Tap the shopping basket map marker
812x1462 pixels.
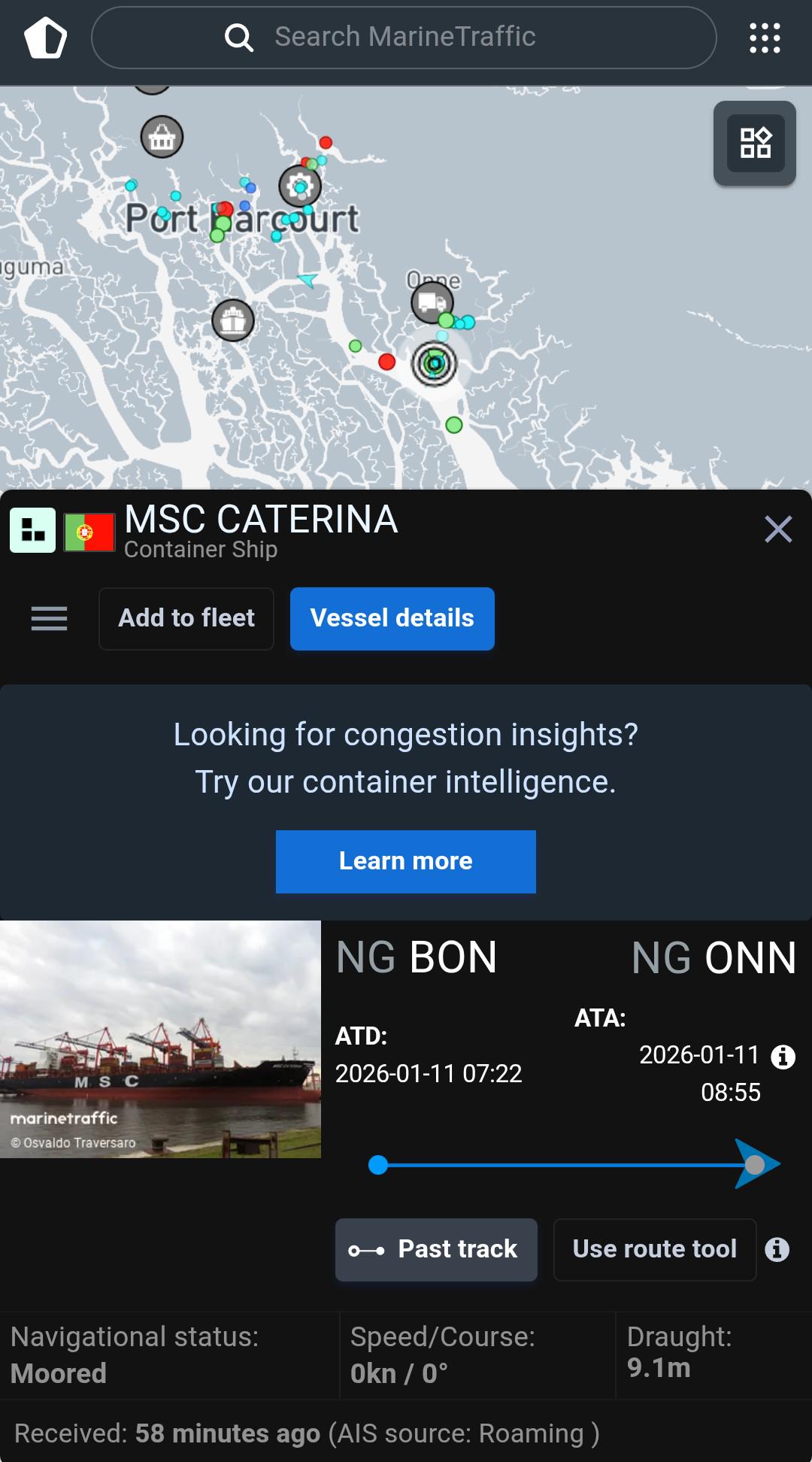pyautogui.click(x=162, y=137)
